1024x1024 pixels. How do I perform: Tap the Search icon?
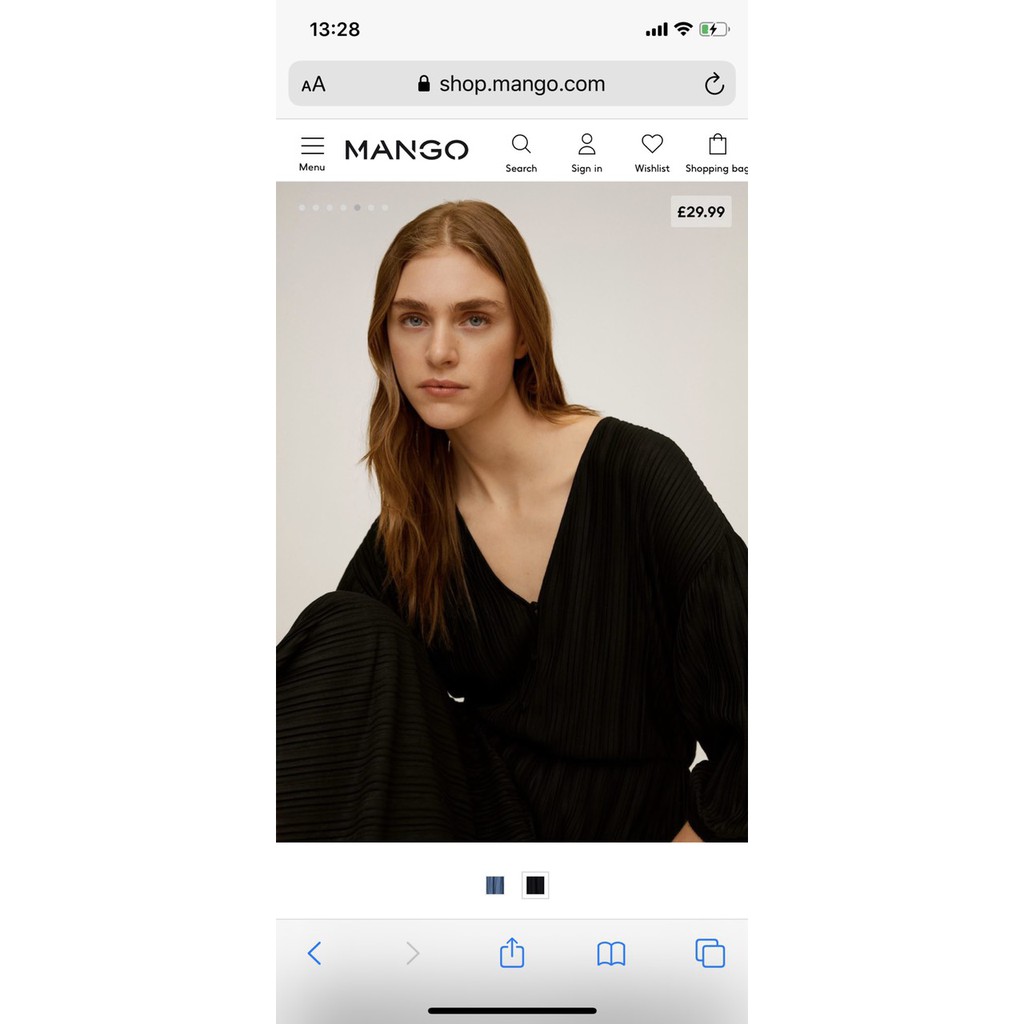521,152
